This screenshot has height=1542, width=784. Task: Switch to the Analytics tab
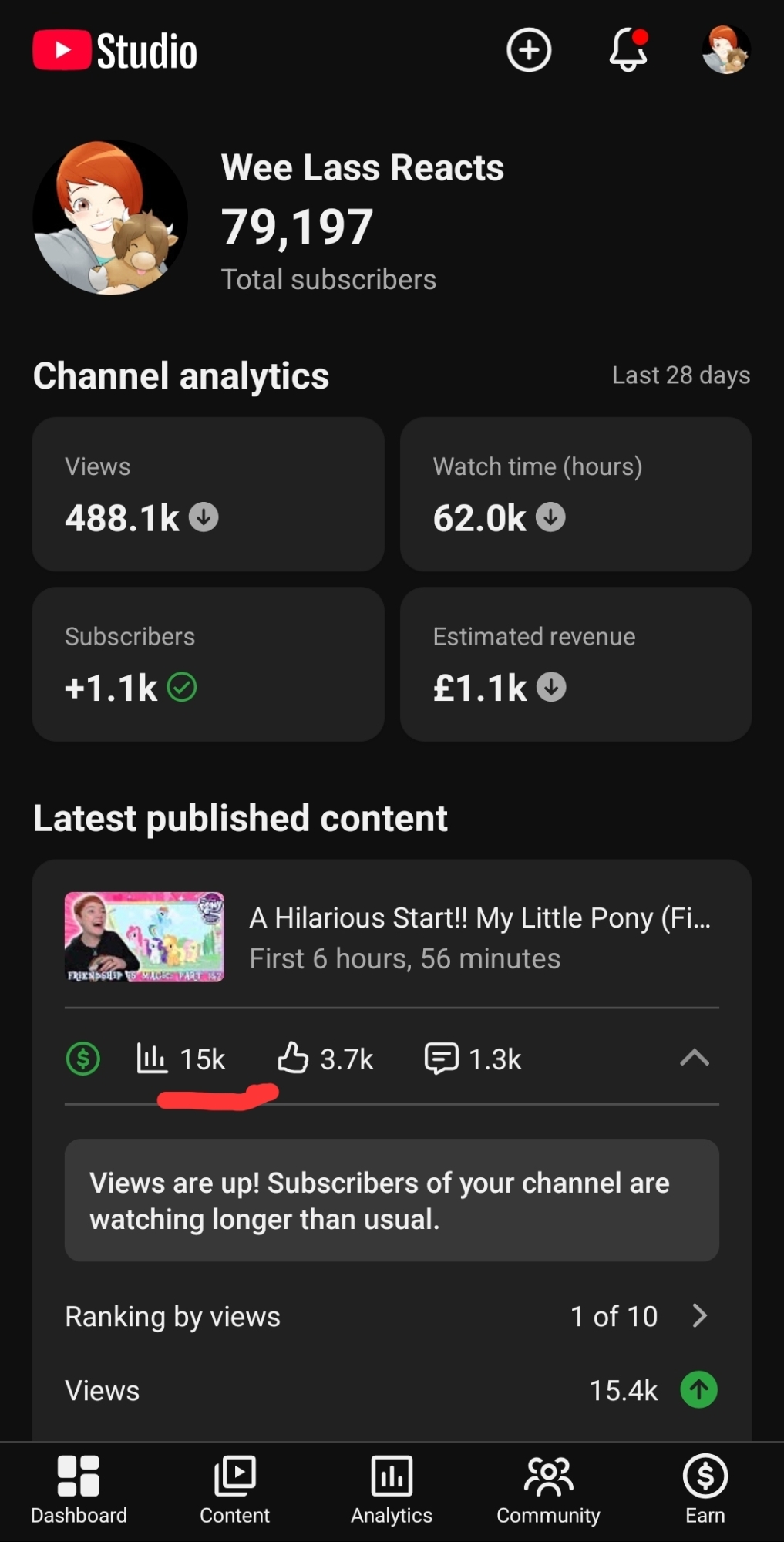tap(392, 1490)
